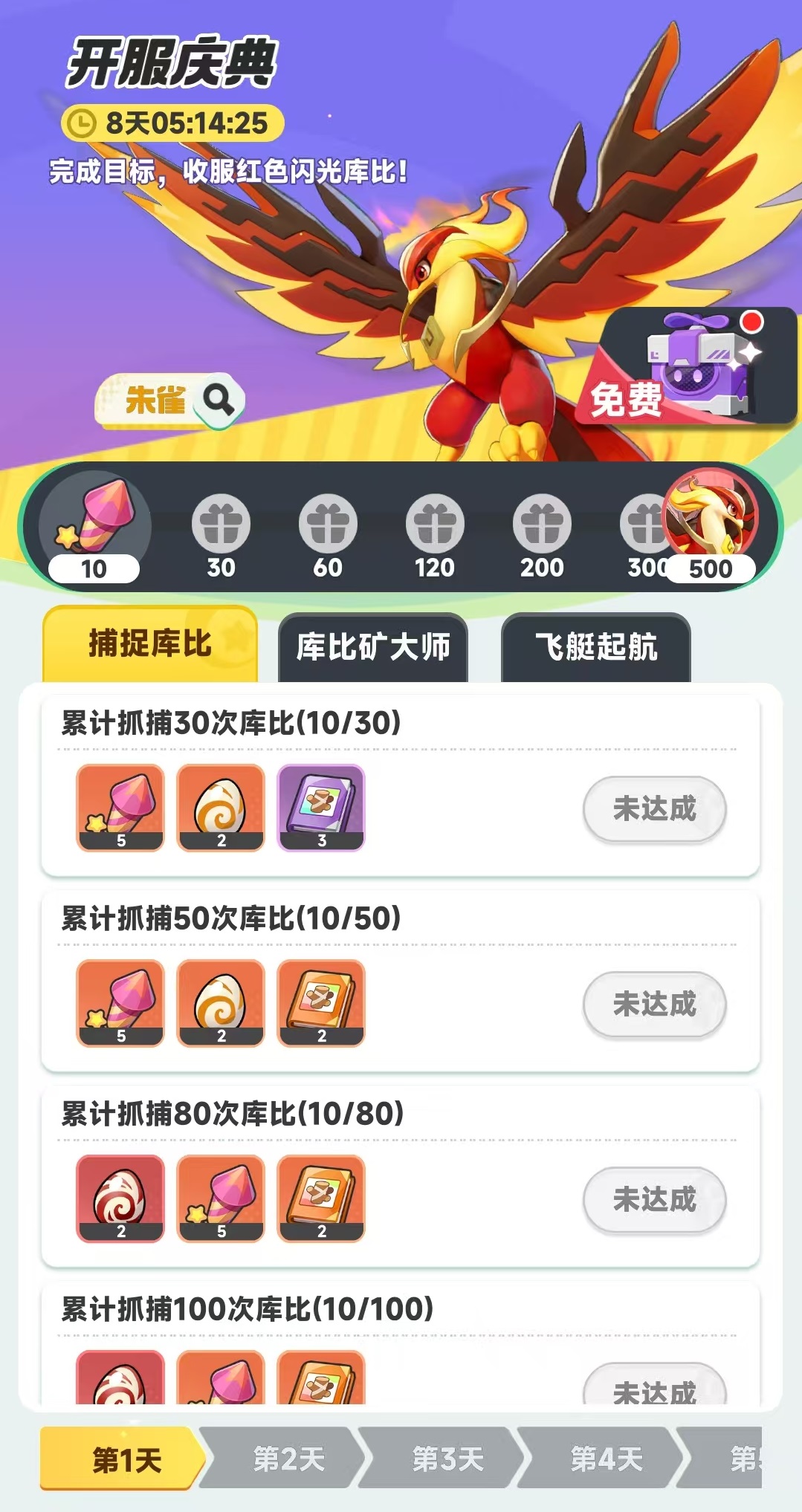Tap 未达成 for the 50次库比 task
This screenshot has height=1512, width=802.
coord(654,1005)
